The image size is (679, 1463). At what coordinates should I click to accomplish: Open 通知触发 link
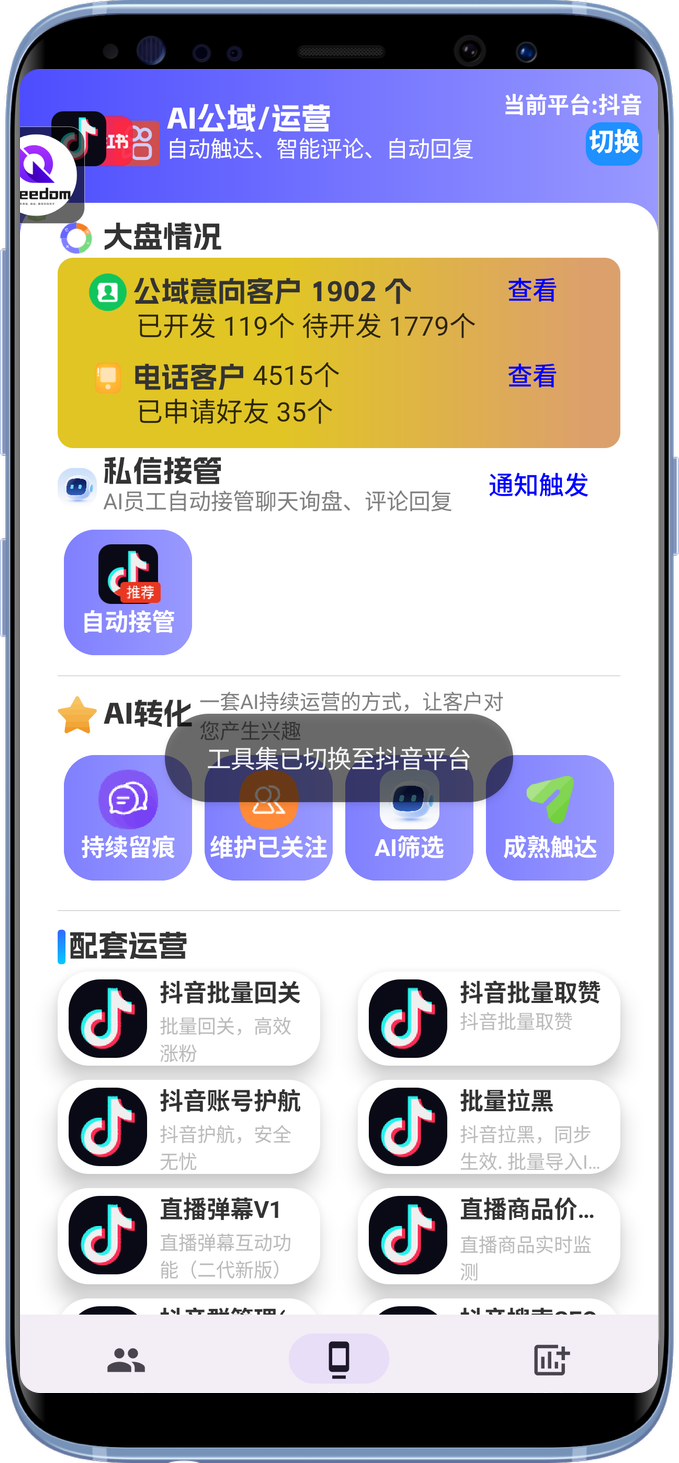(x=538, y=485)
